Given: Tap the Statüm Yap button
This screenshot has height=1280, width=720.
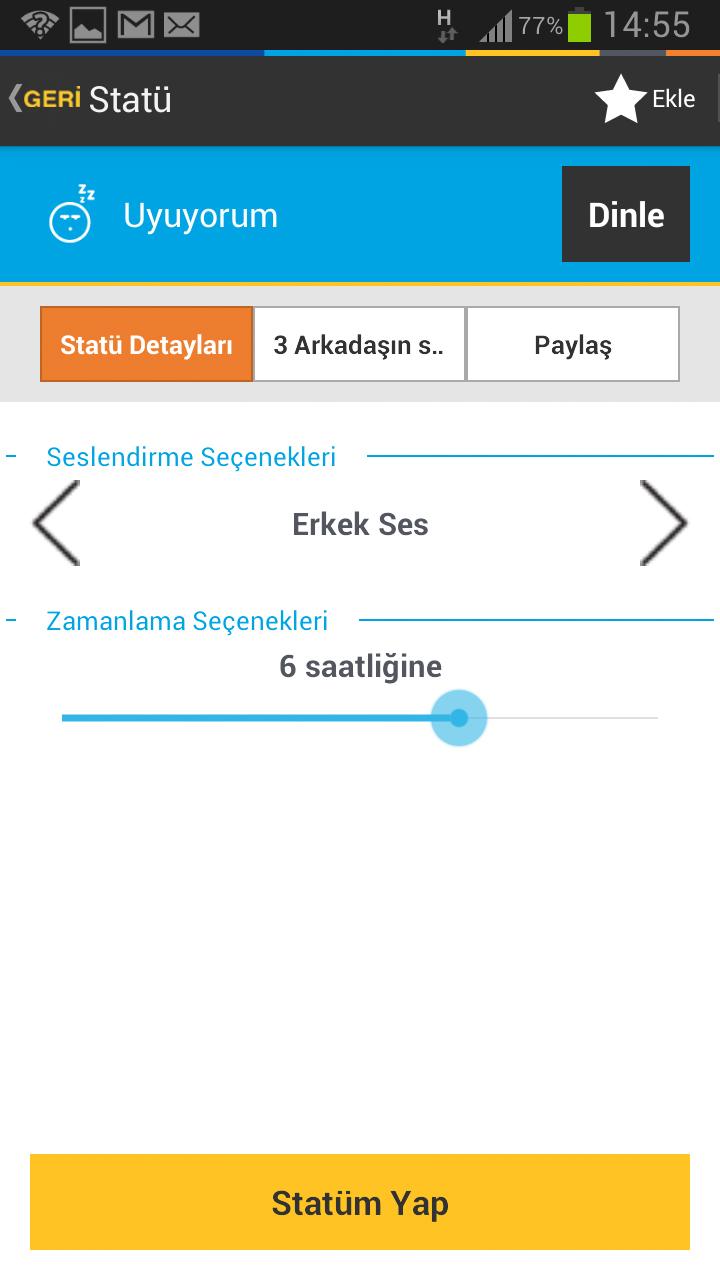Looking at the screenshot, I should (x=360, y=1202).
